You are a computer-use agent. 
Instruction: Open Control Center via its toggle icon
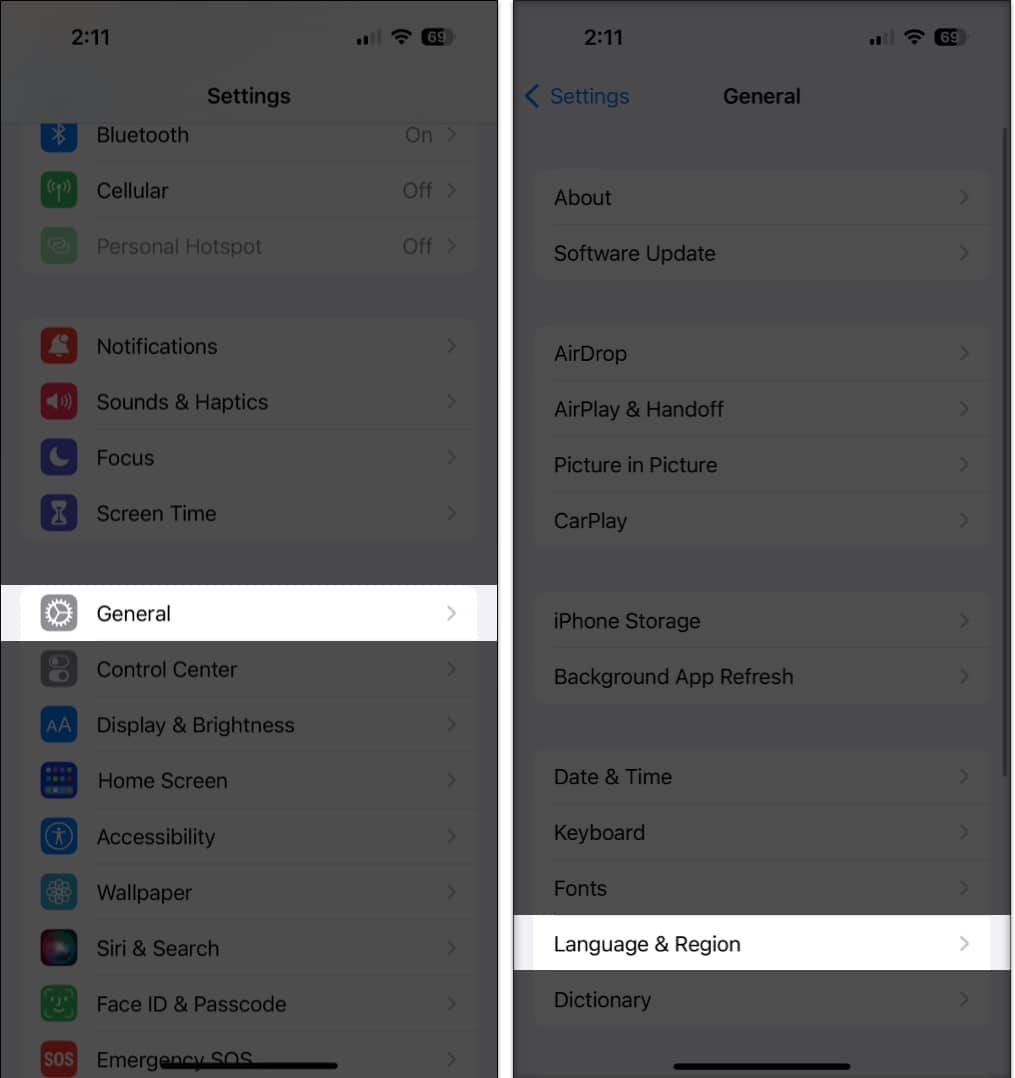(58, 669)
